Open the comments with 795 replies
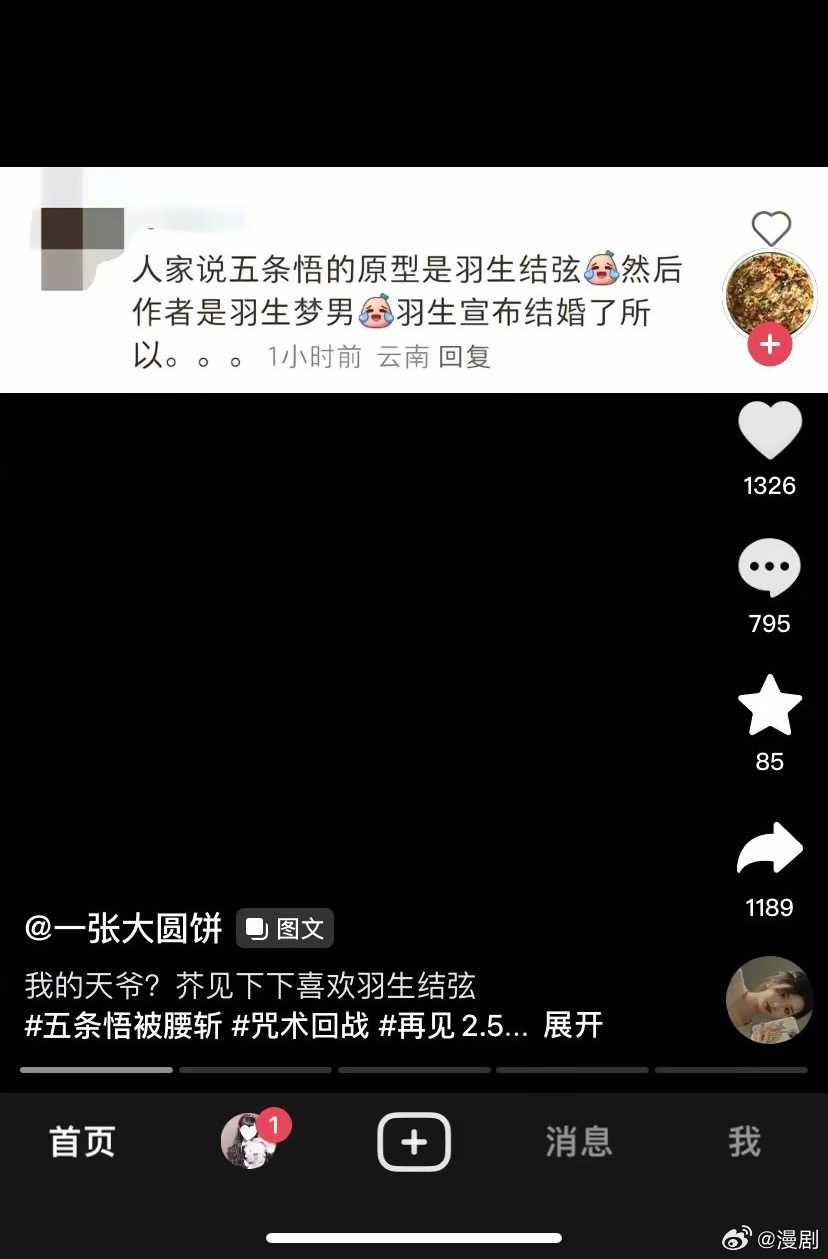The height and width of the screenshot is (1259, 828). click(x=769, y=568)
